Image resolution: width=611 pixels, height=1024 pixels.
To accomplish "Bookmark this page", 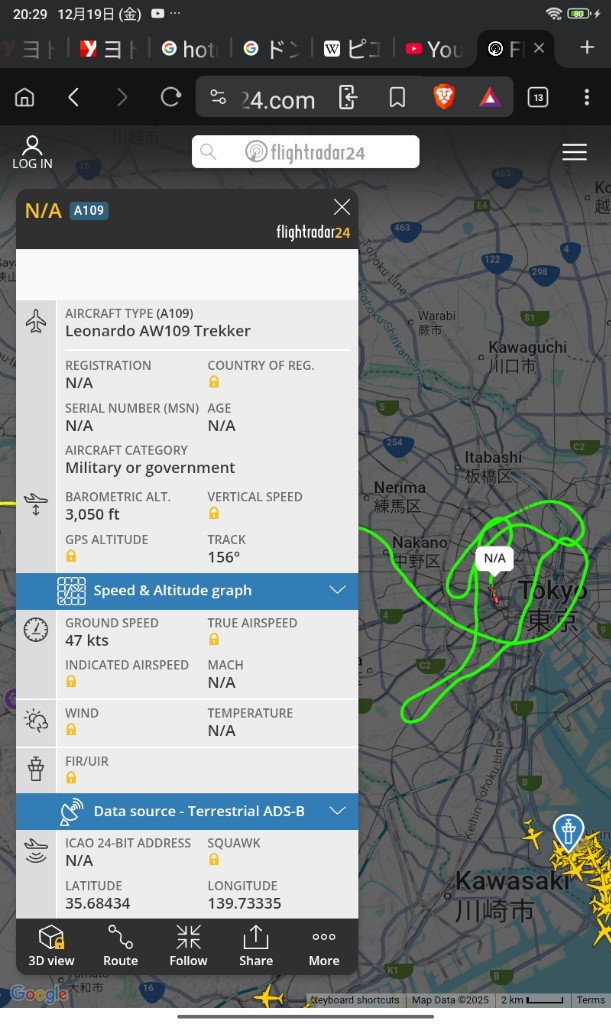I will tap(397, 97).
